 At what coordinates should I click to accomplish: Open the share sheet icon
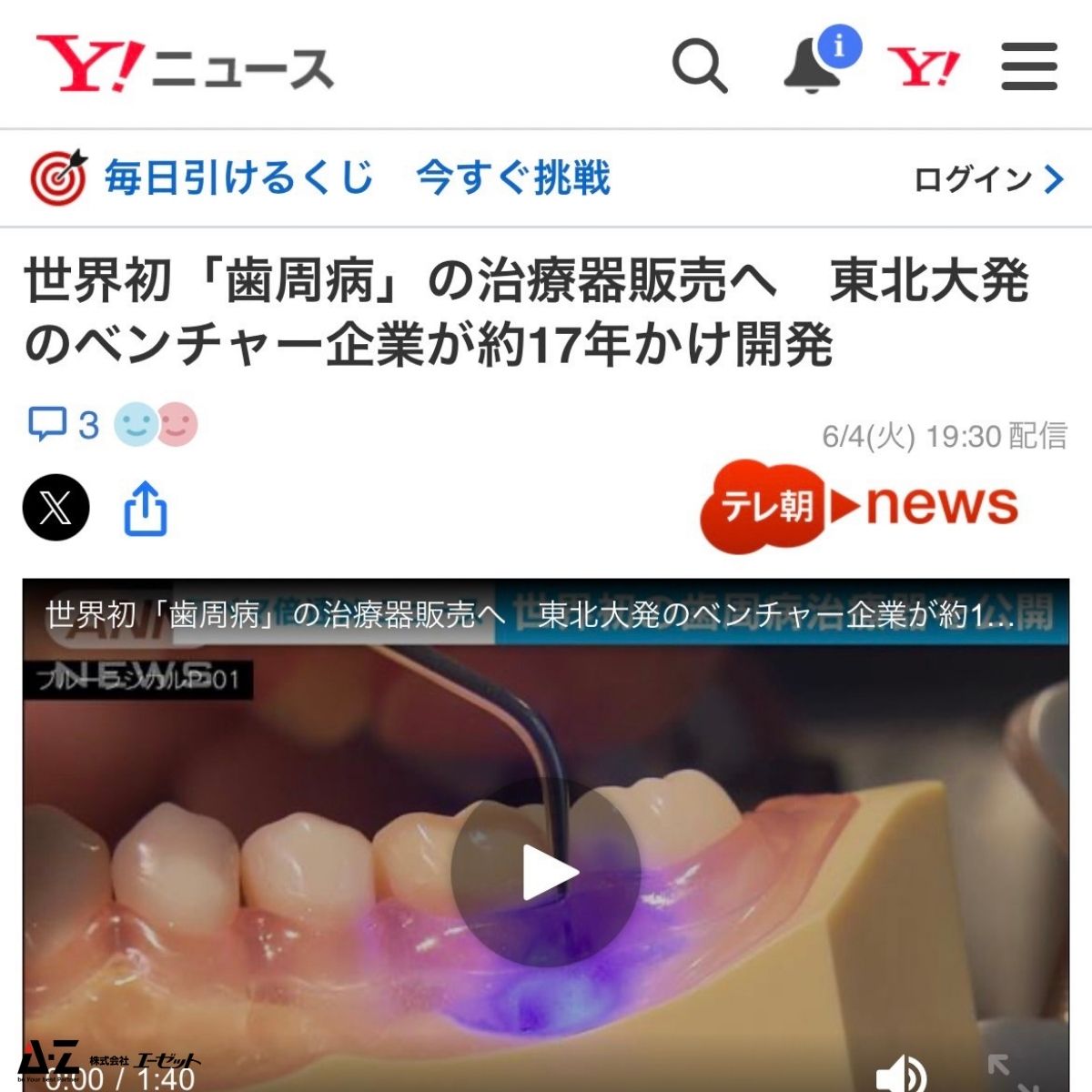pos(146,509)
